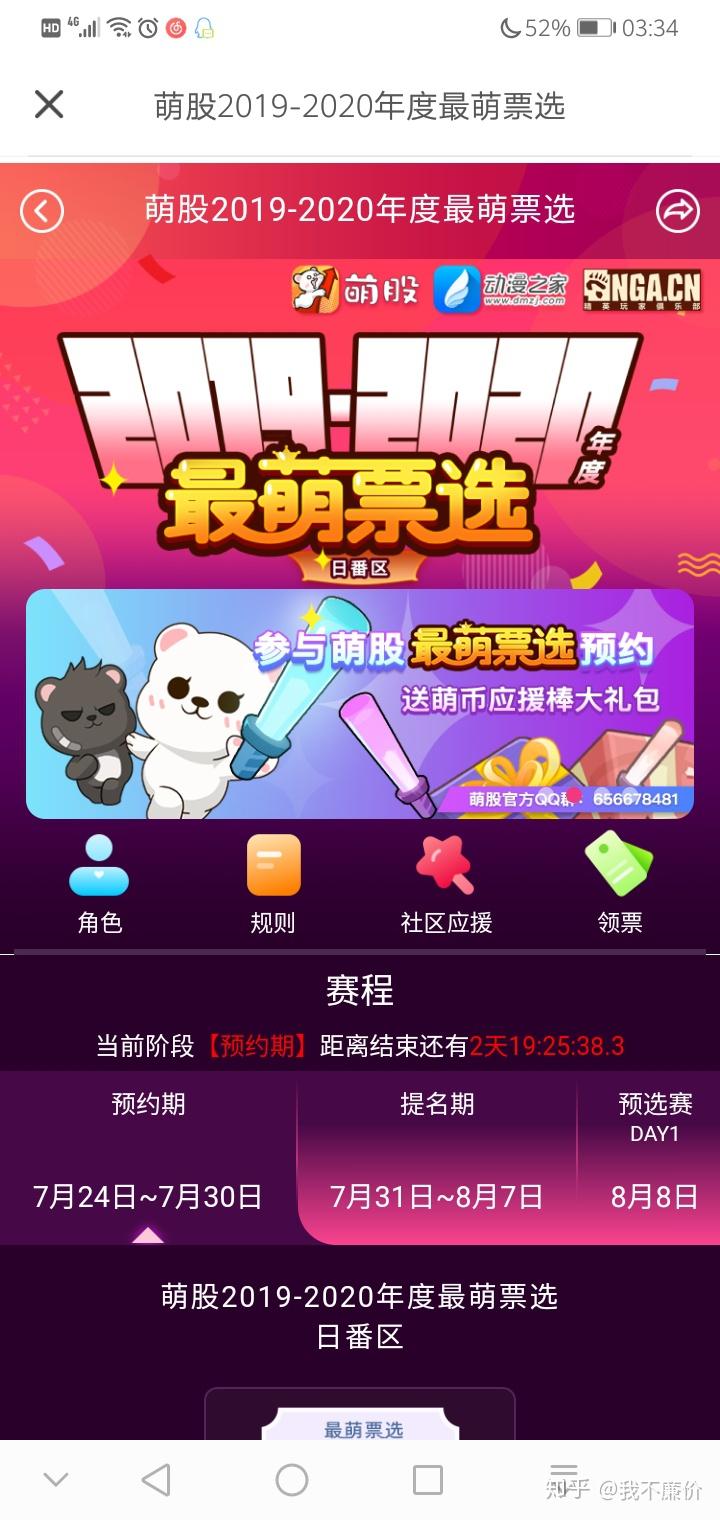
Task: Share the 最萌票选 event
Action: [678, 211]
